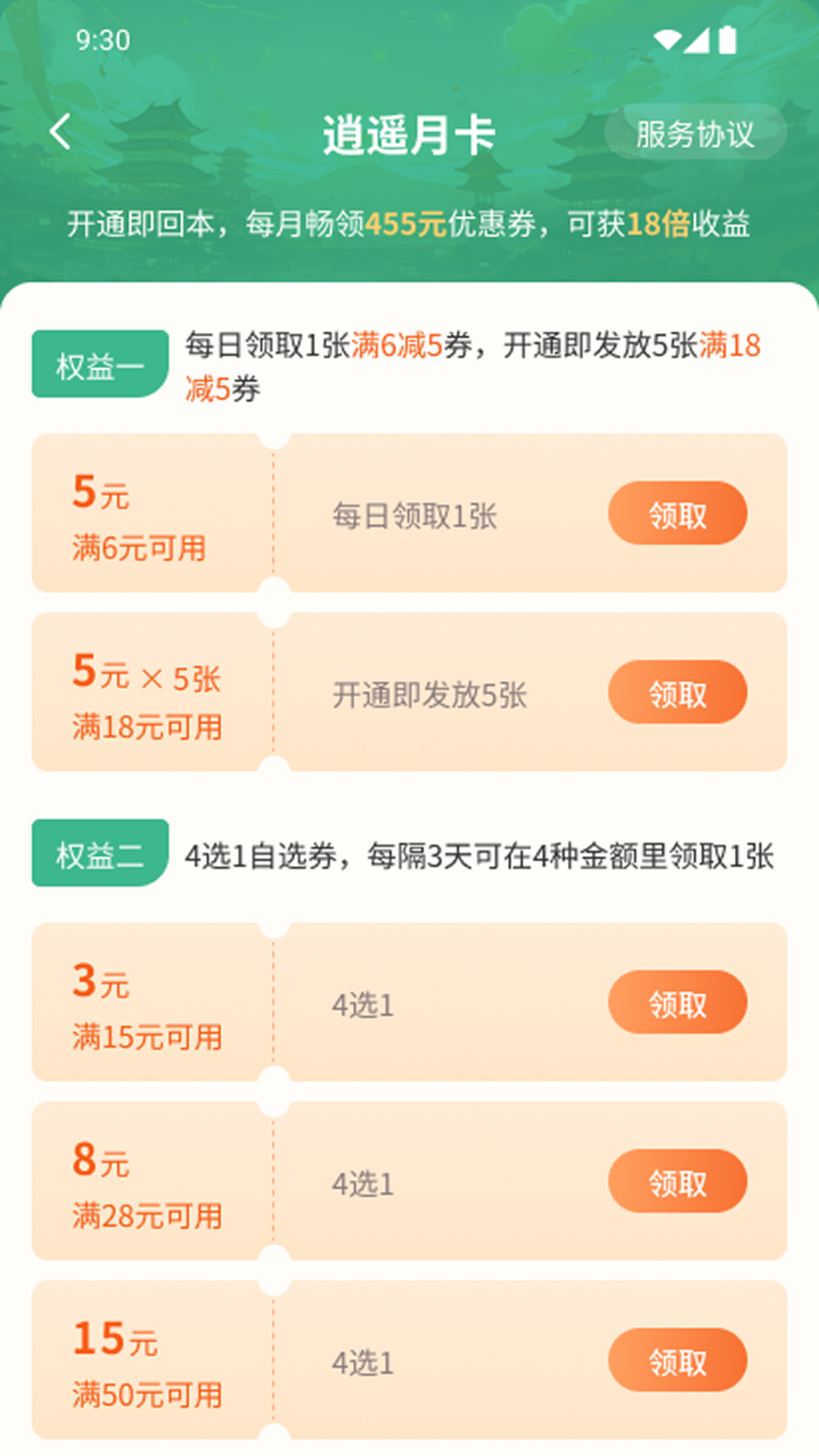Tap 领取 for the daily 5元 coupon
This screenshot has width=819, height=1456.
[677, 513]
